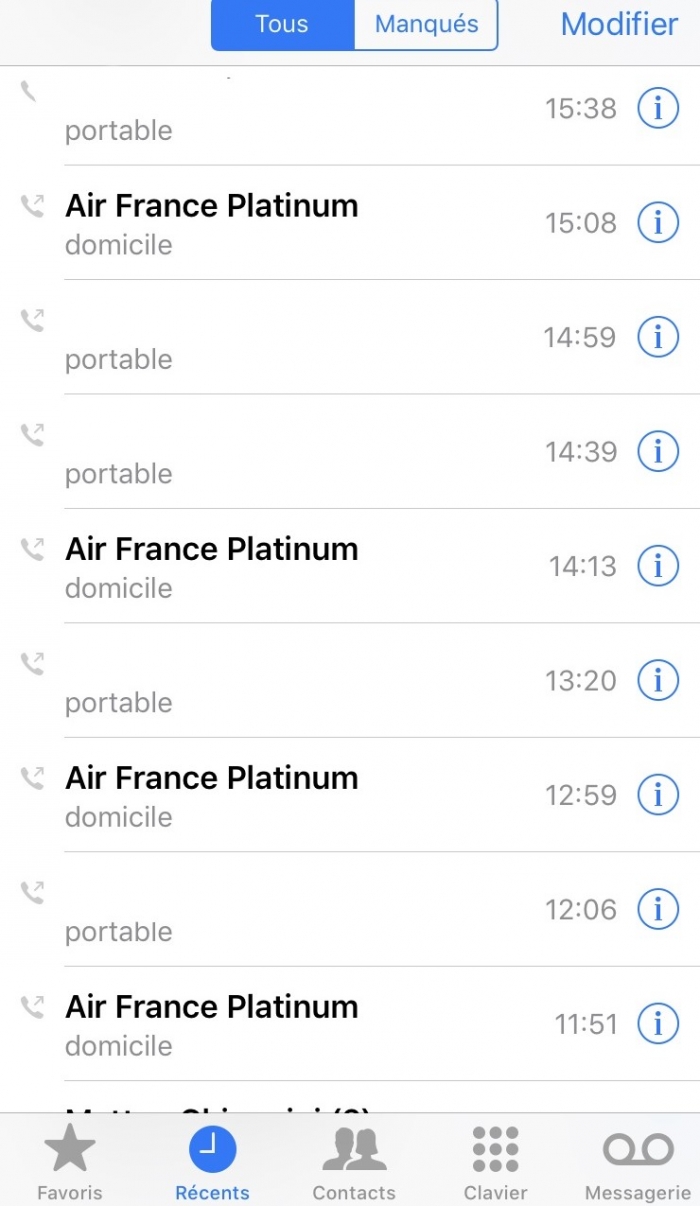
Task: Open info for the 14:39 call
Action: point(658,451)
